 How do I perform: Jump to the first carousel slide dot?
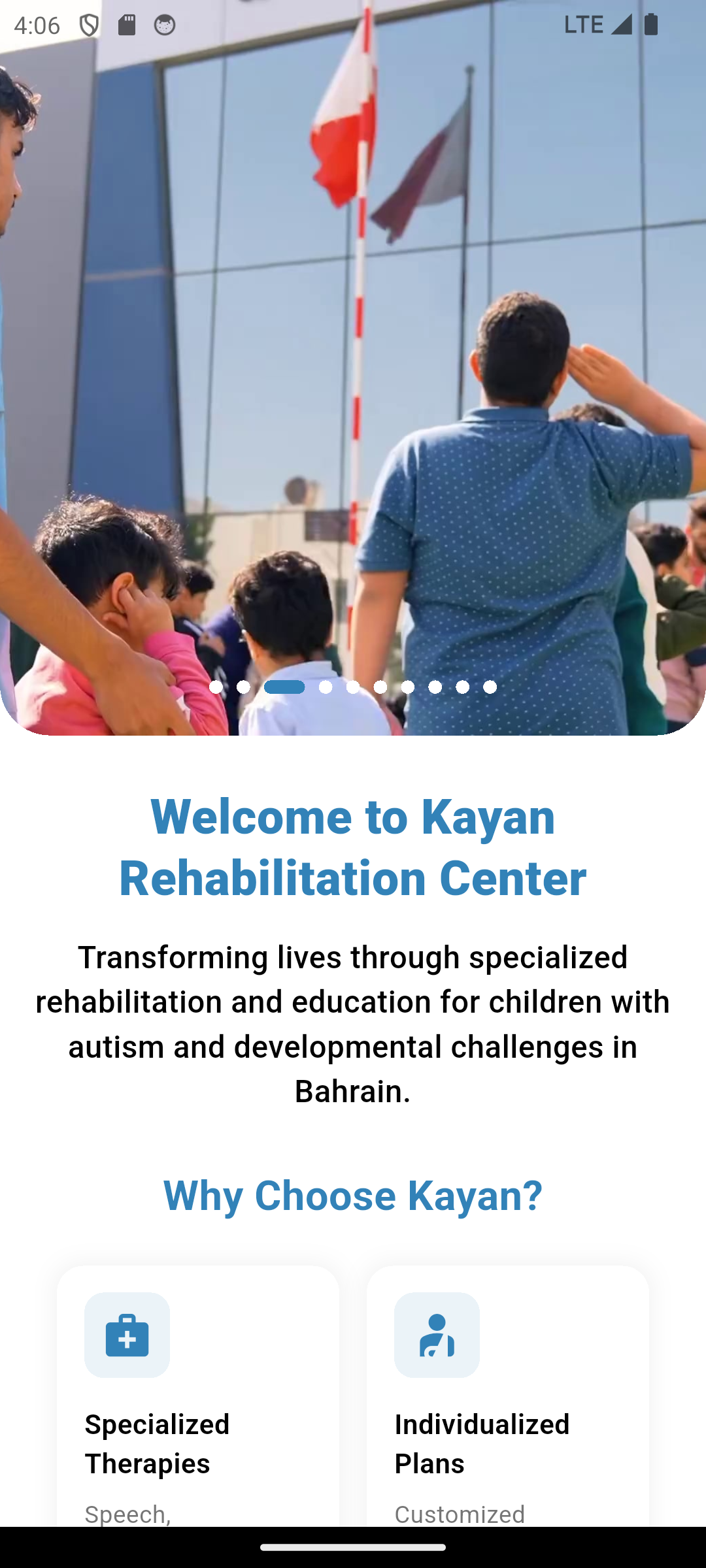[x=216, y=687]
